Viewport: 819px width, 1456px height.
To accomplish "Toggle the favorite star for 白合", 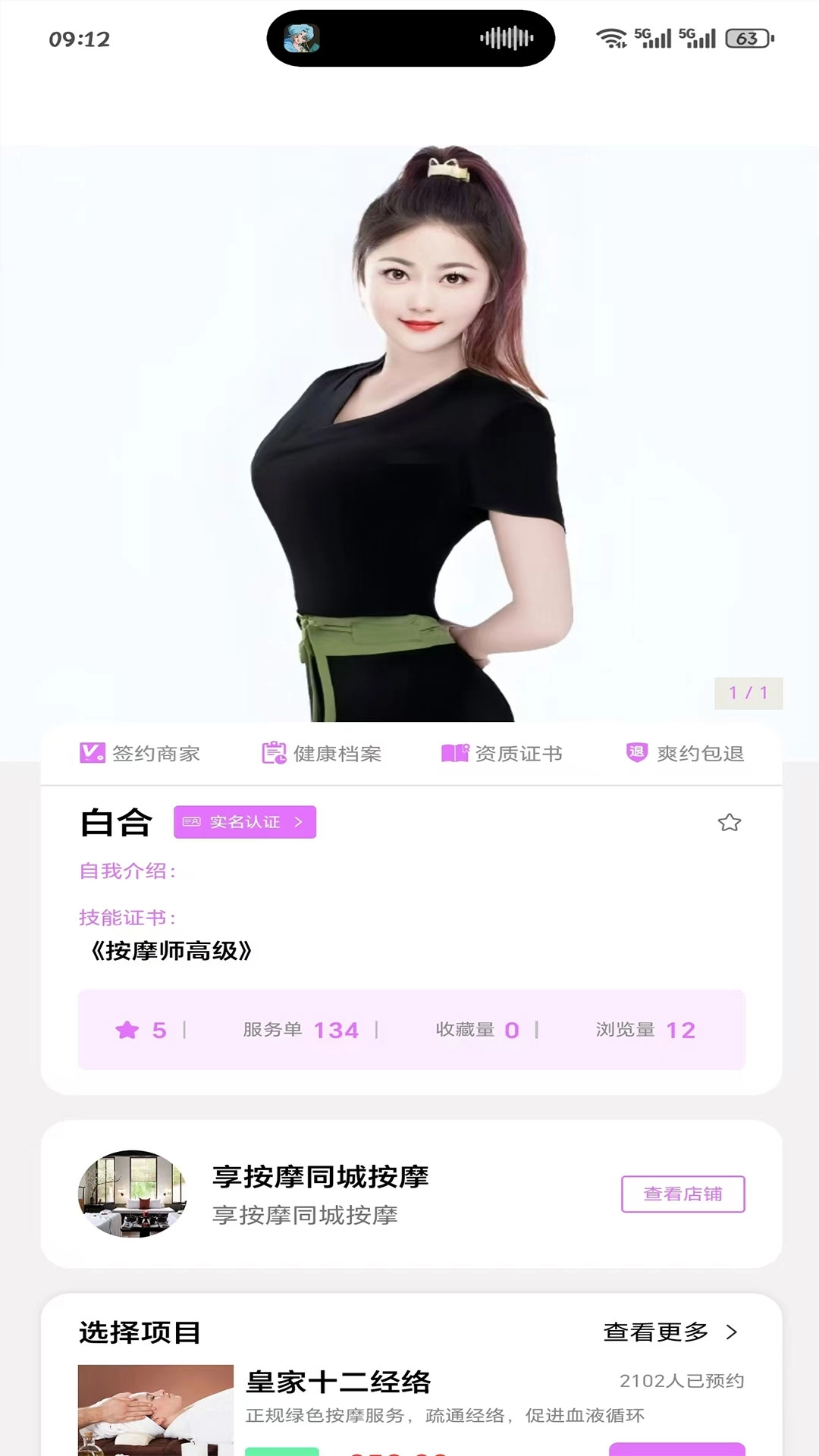I will click(730, 821).
